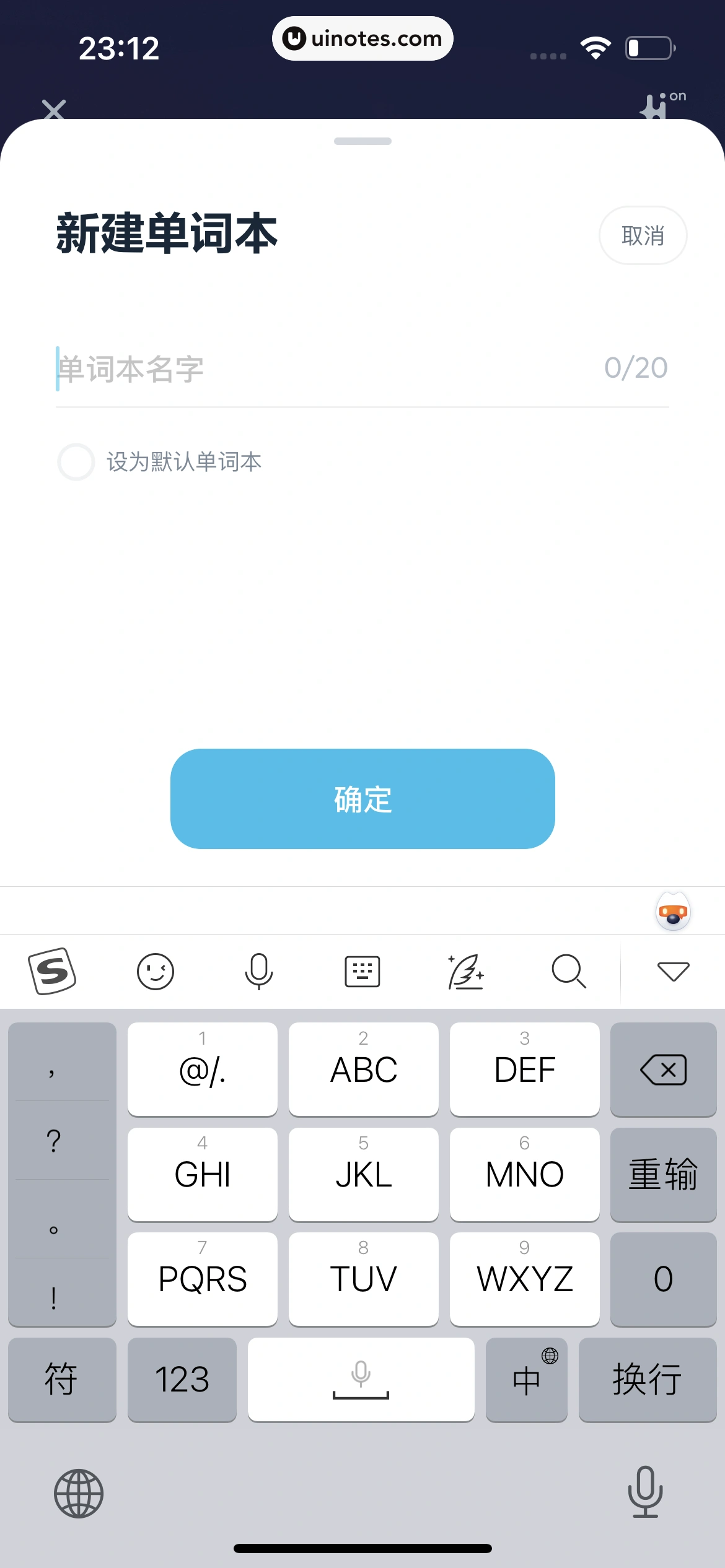Select the handwriting quill icon

click(465, 971)
